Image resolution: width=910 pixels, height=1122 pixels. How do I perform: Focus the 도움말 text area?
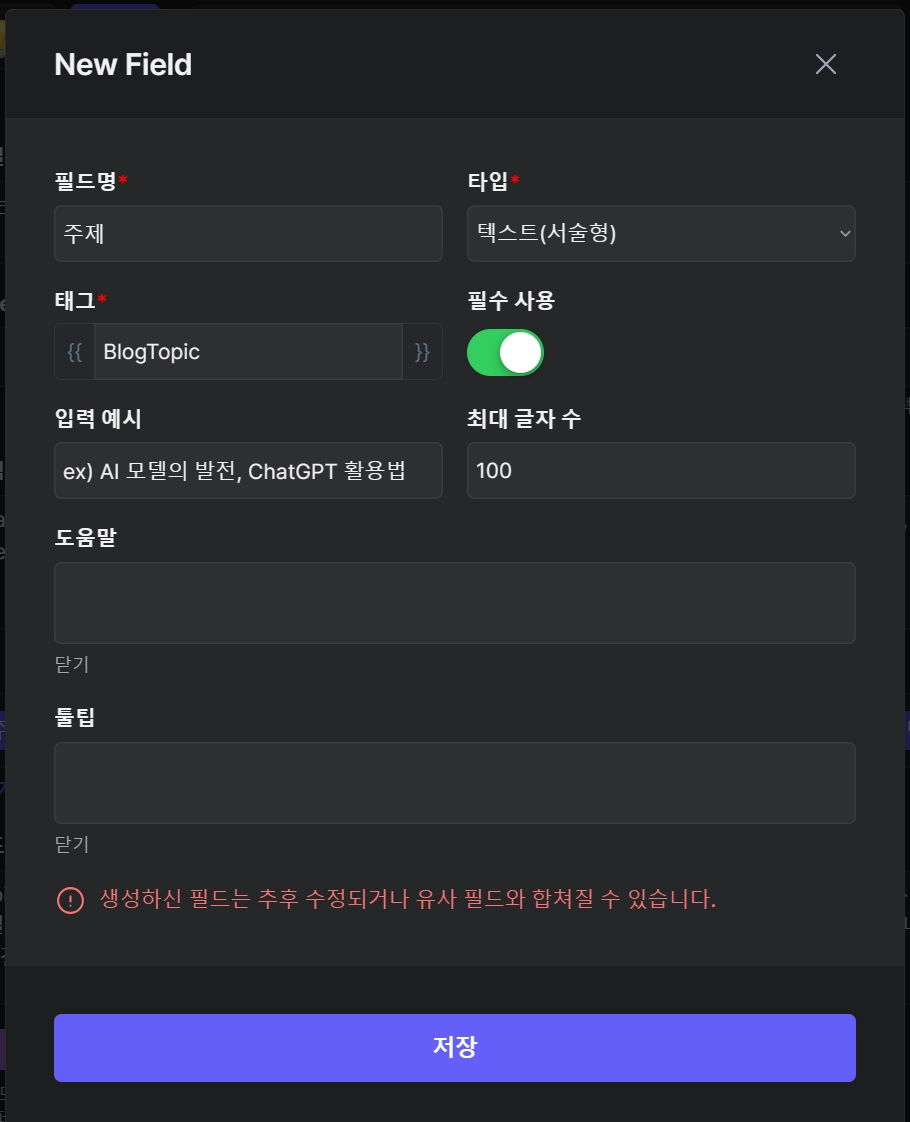point(455,603)
